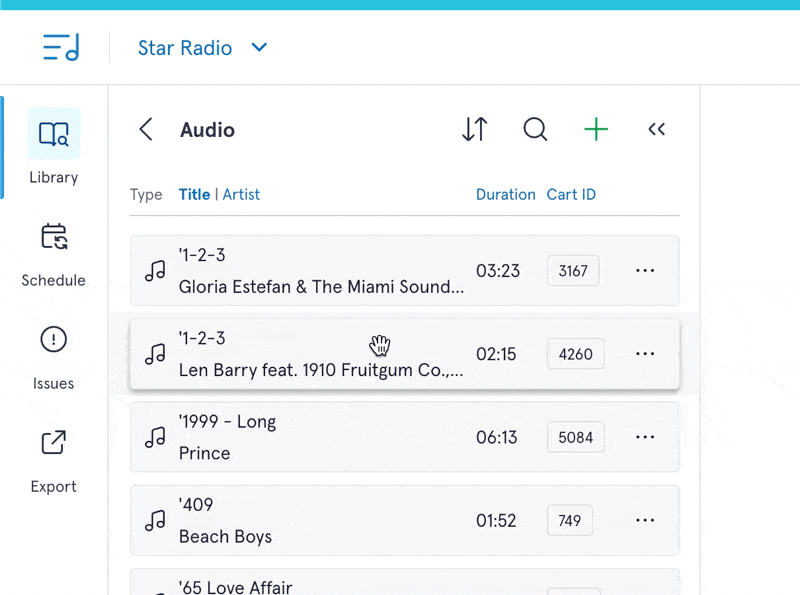Search the Audio library
The width and height of the screenshot is (800, 595).
tap(535, 130)
